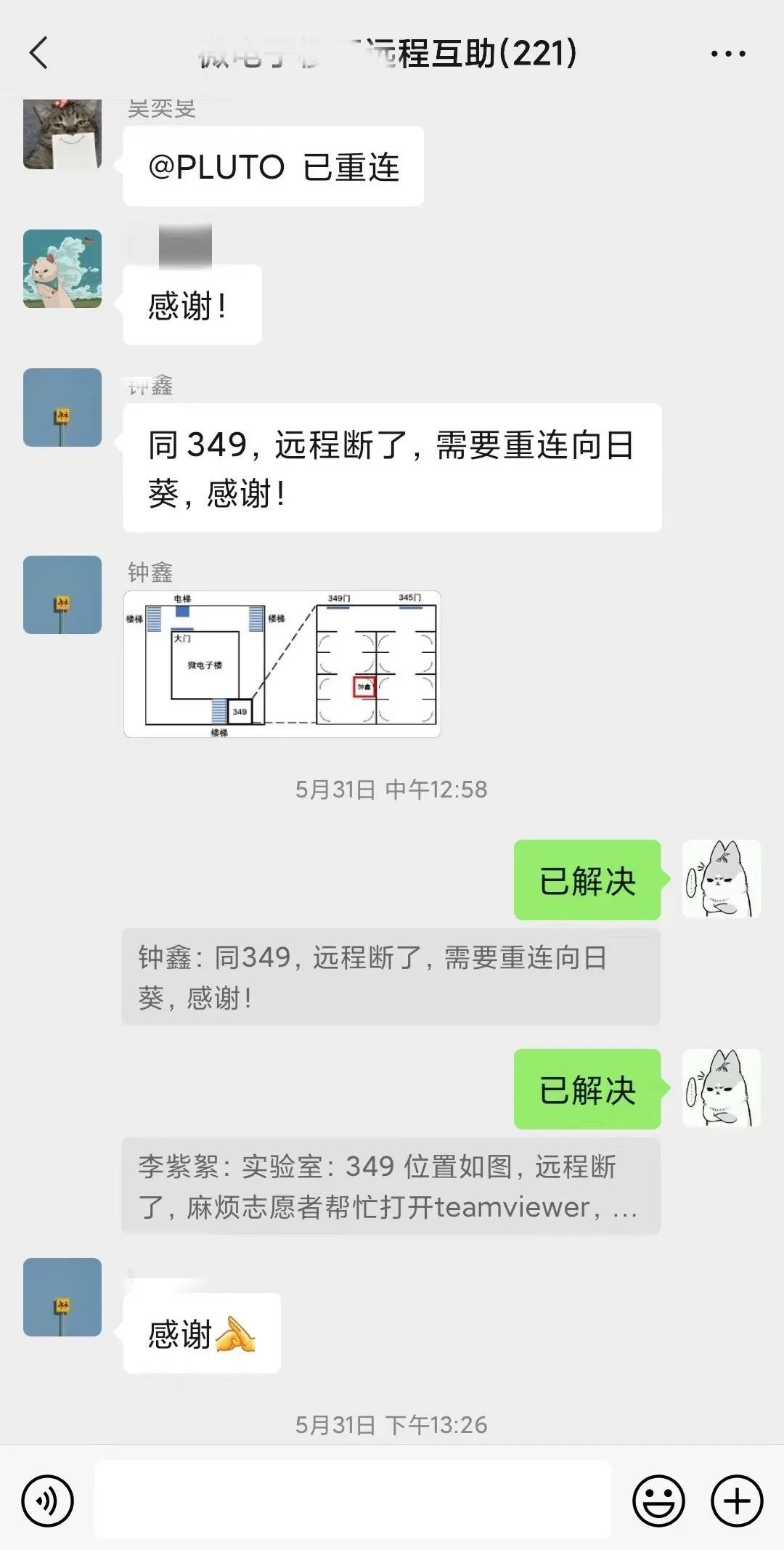The height and width of the screenshot is (1550, 784).
Task: Open the emoji sticker panel
Action: tap(658, 1501)
